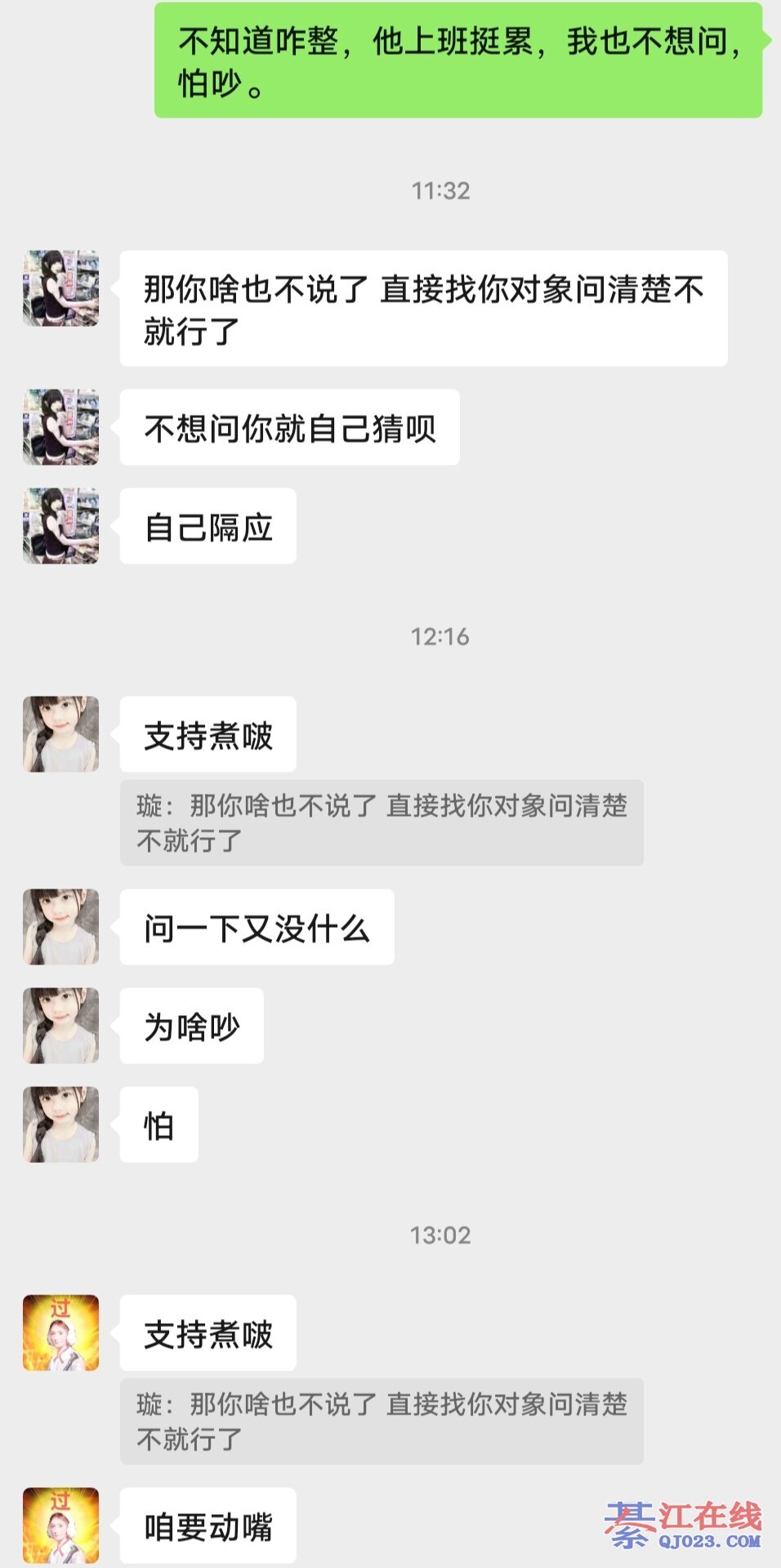Open avatar beside message 不想问你就自己猜呗
This screenshot has width=781, height=1568.
(x=60, y=427)
